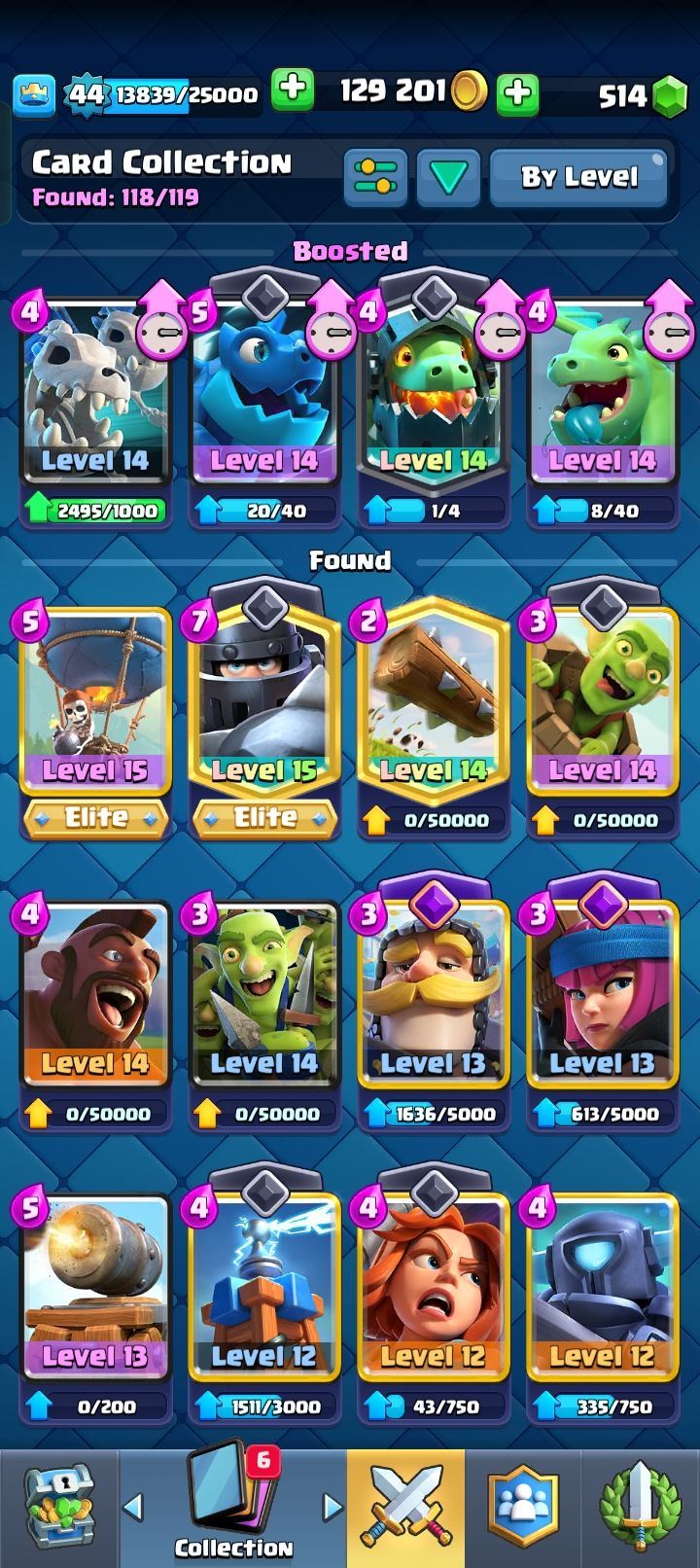The width and height of the screenshot is (700, 1568).
Task: Open the Mega Knight card
Action: (263, 700)
